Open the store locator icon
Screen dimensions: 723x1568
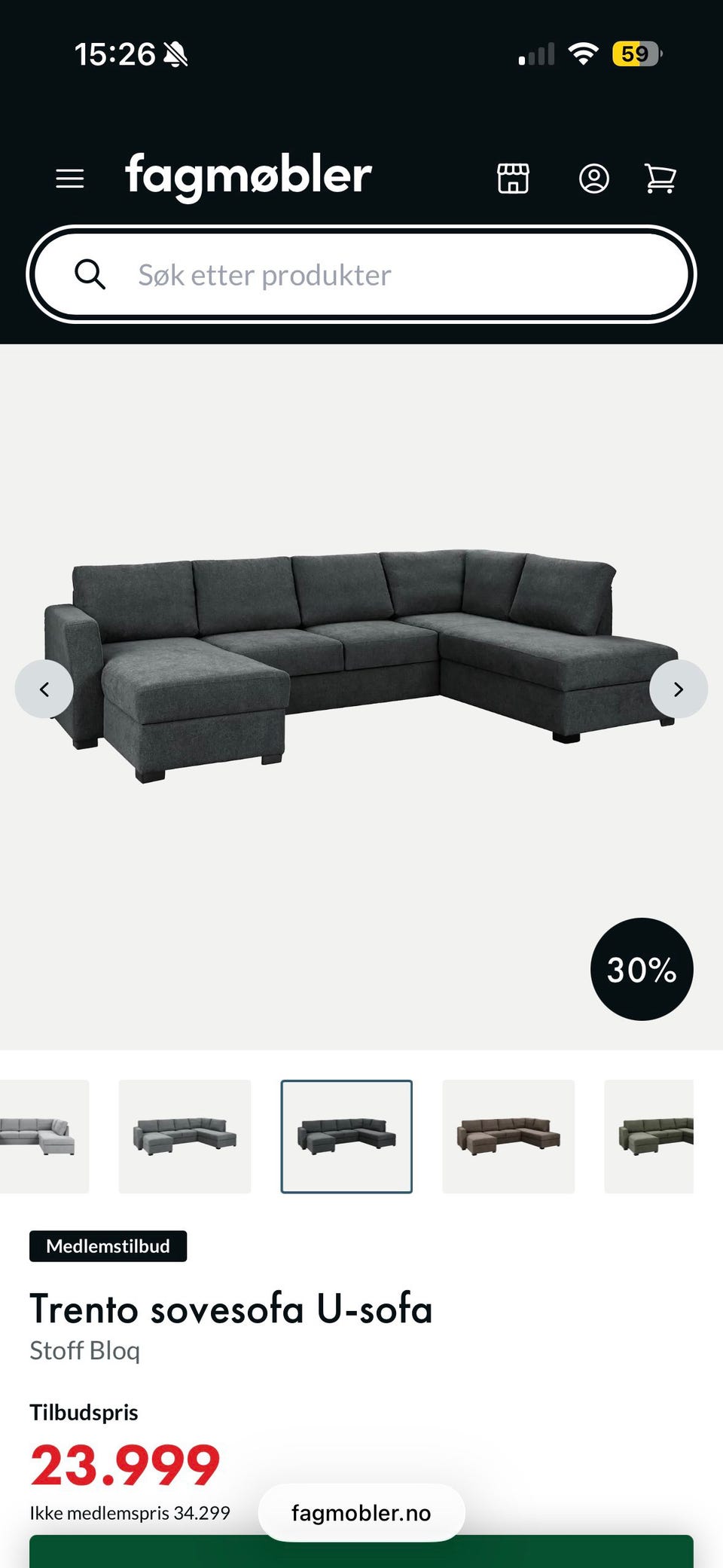pos(514,179)
